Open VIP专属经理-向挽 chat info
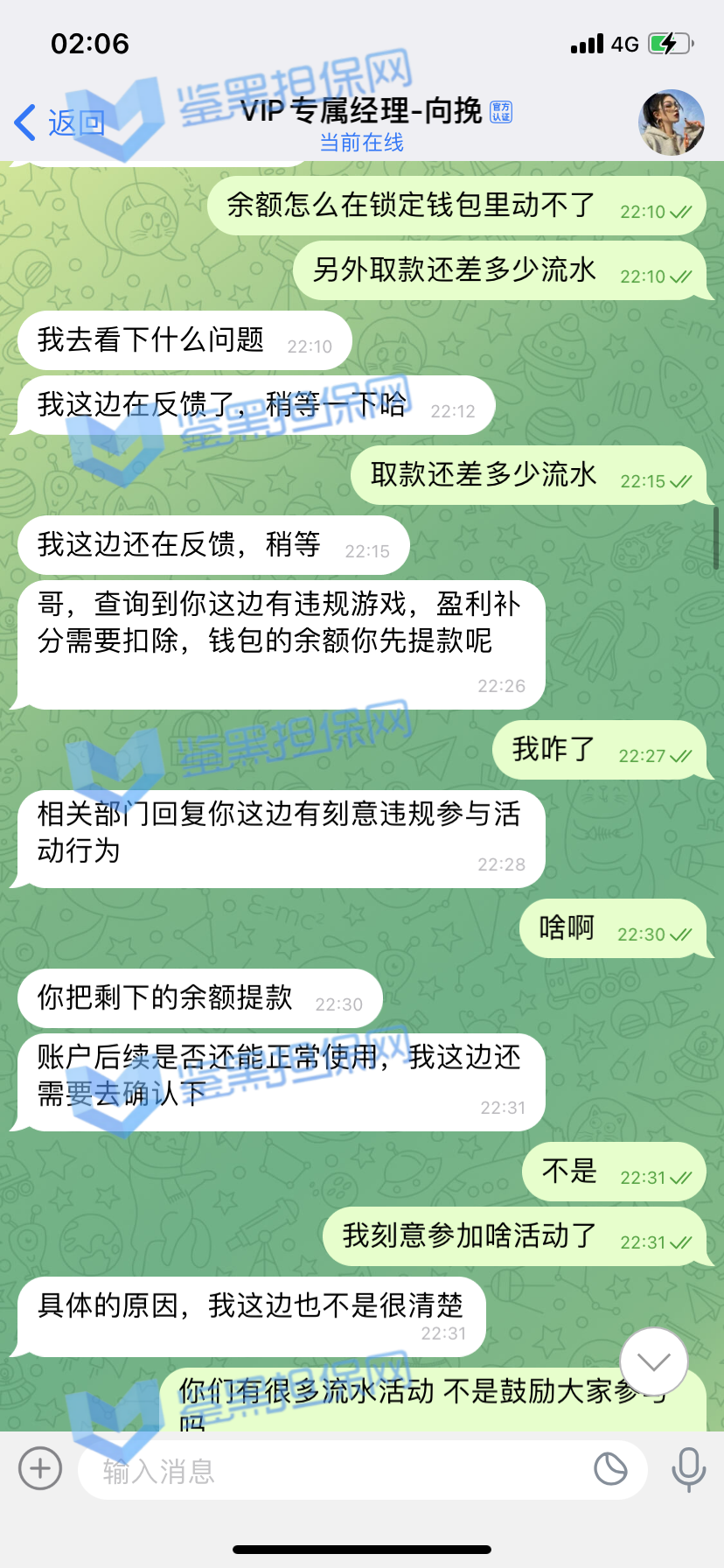This screenshot has width=724, height=1568. coord(362,122)
